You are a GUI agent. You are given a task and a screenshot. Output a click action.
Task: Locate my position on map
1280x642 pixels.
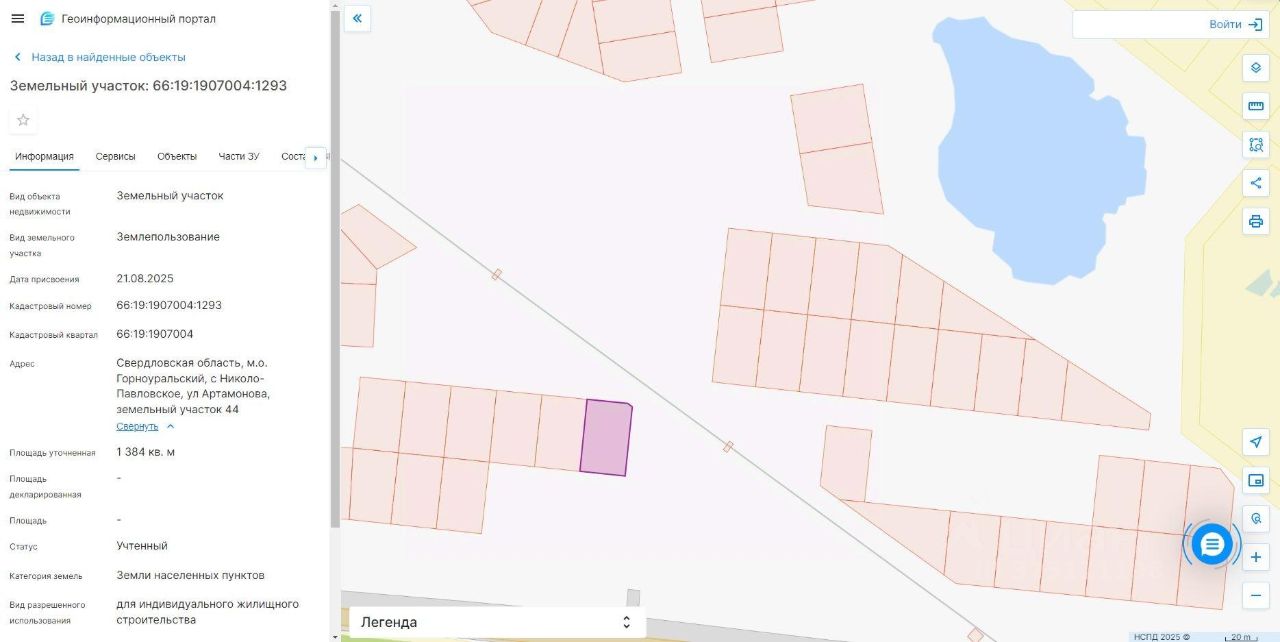1256,442
